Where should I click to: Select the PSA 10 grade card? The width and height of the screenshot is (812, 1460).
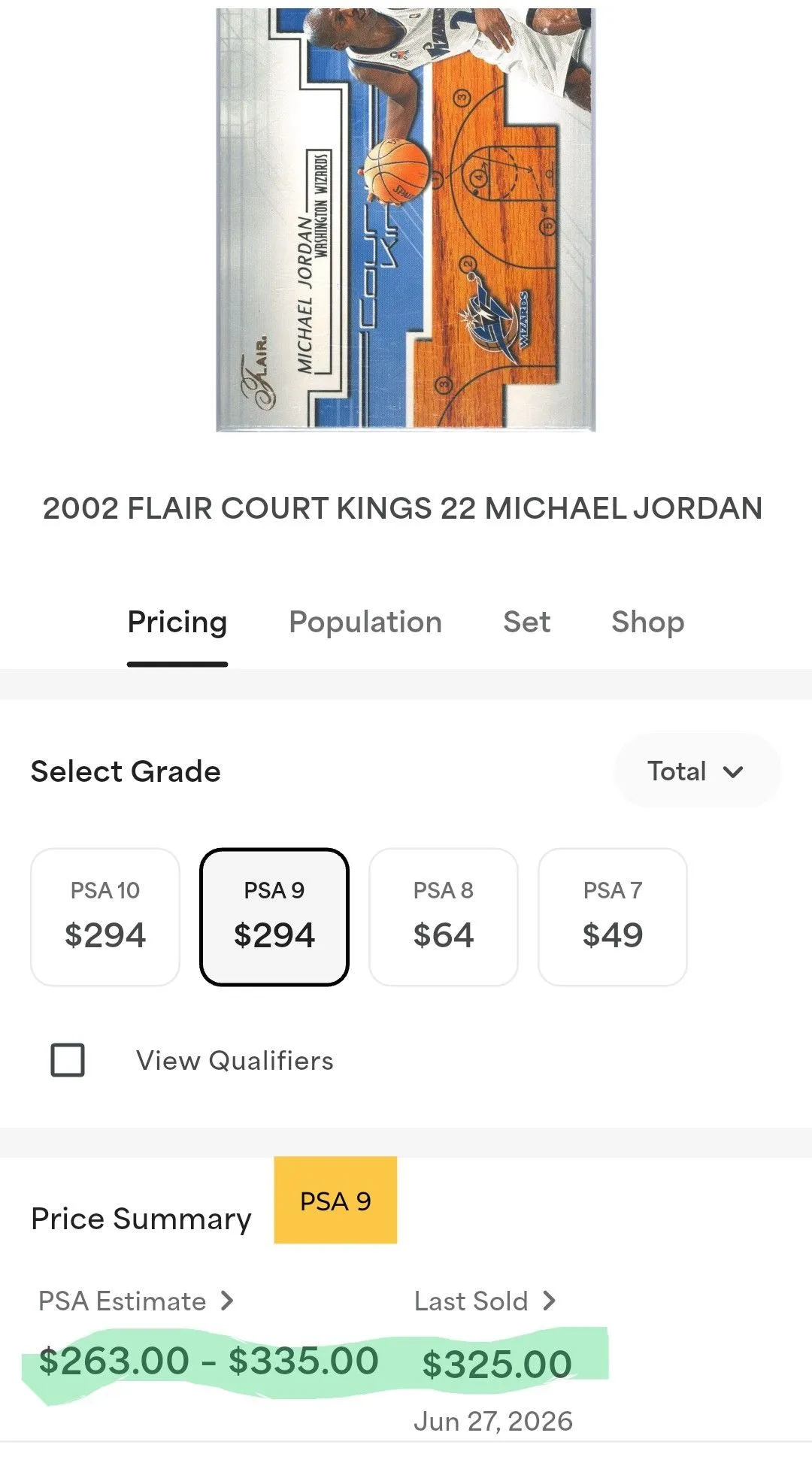[x=105, y=917]
